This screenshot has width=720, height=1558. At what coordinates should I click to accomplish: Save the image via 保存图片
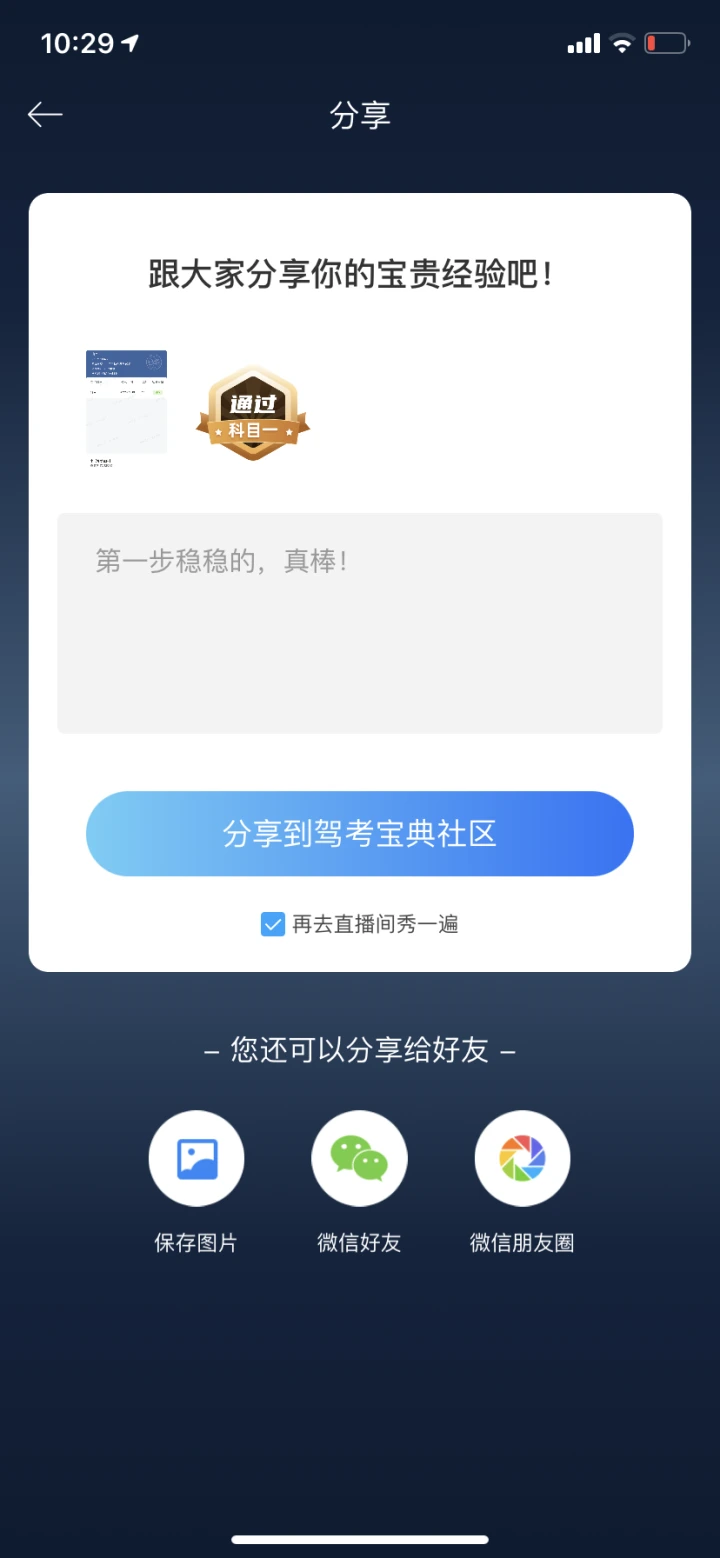click(x=196, y=1159)
